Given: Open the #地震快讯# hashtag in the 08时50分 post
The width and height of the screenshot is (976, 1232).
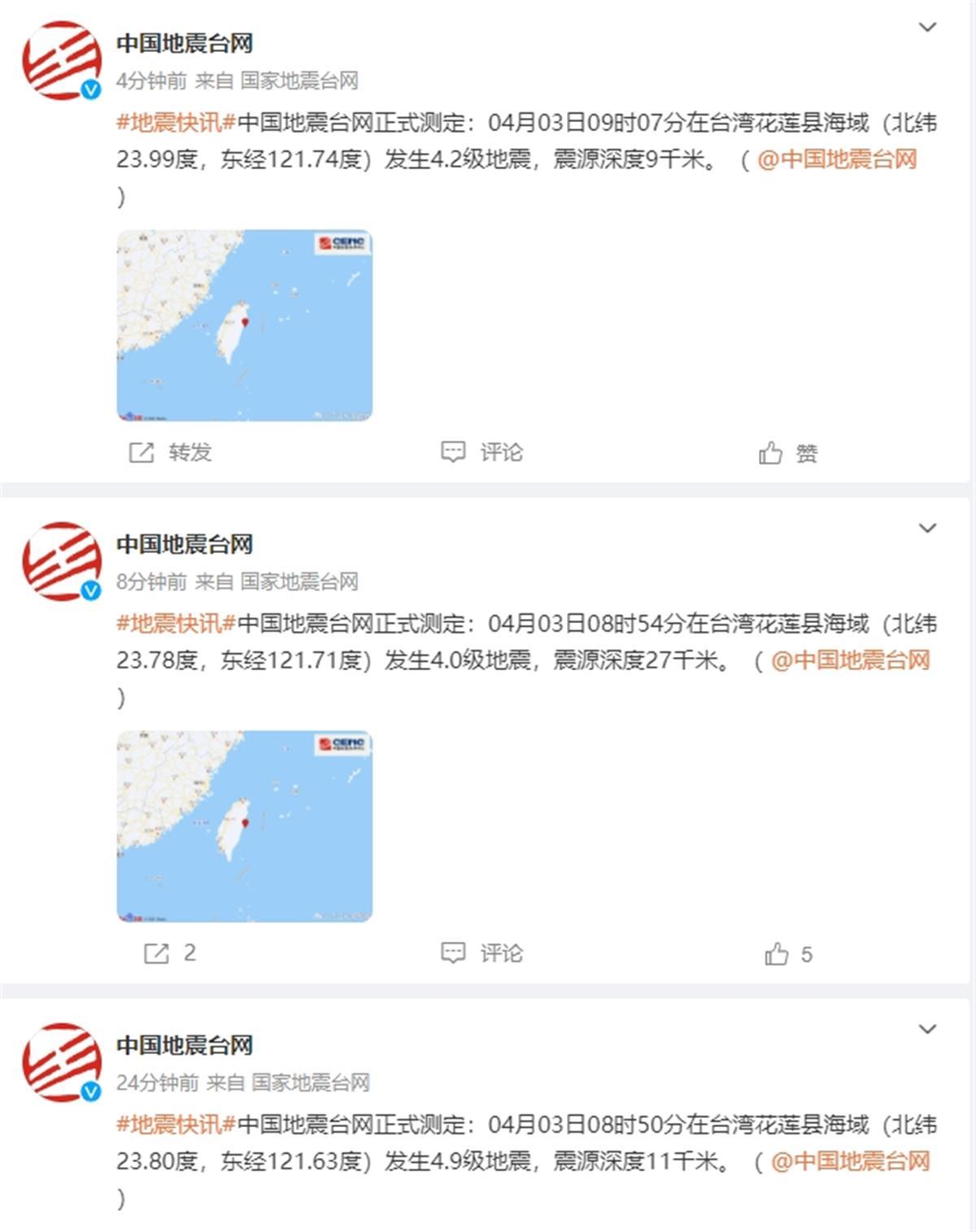Looking at the screenshot, I should click(x=176, y=1125).
